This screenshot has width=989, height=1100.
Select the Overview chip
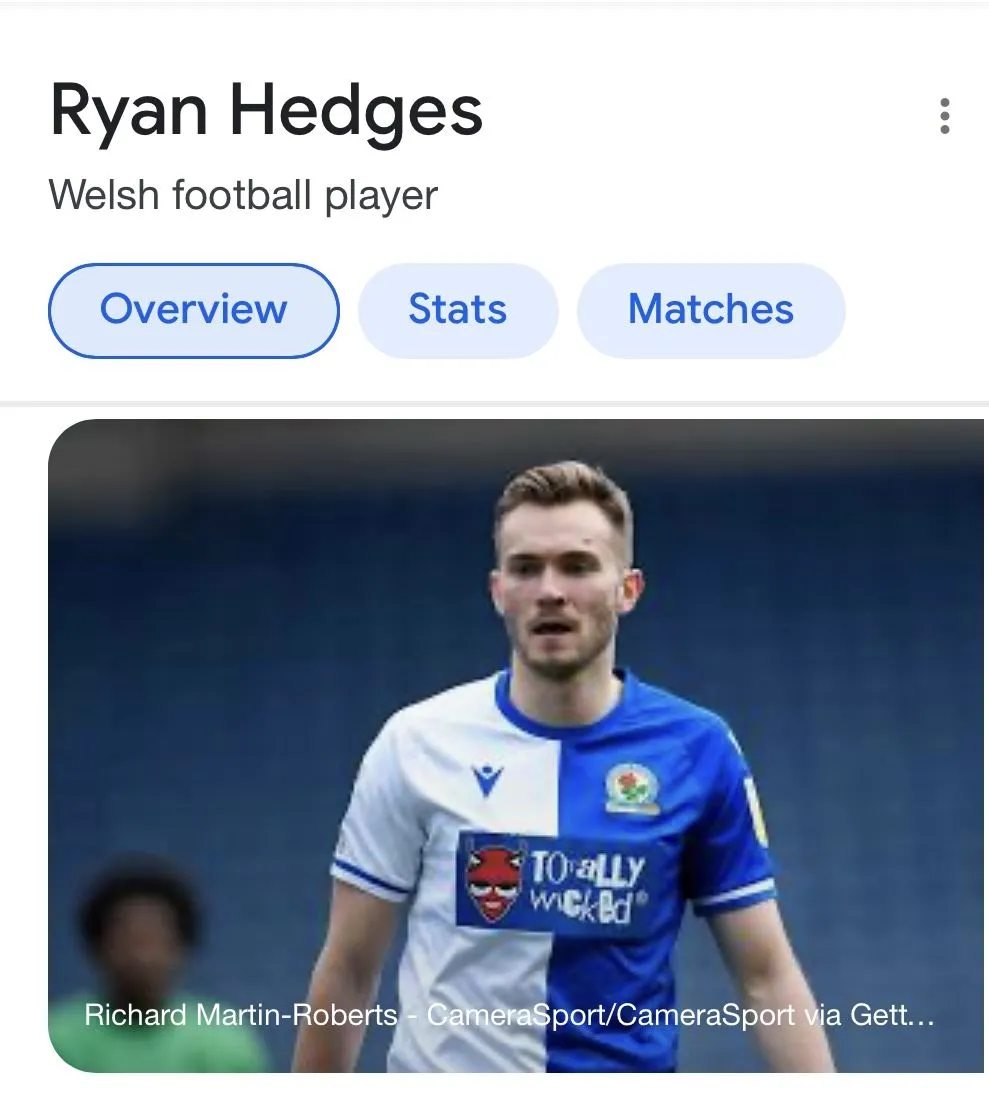193,310
